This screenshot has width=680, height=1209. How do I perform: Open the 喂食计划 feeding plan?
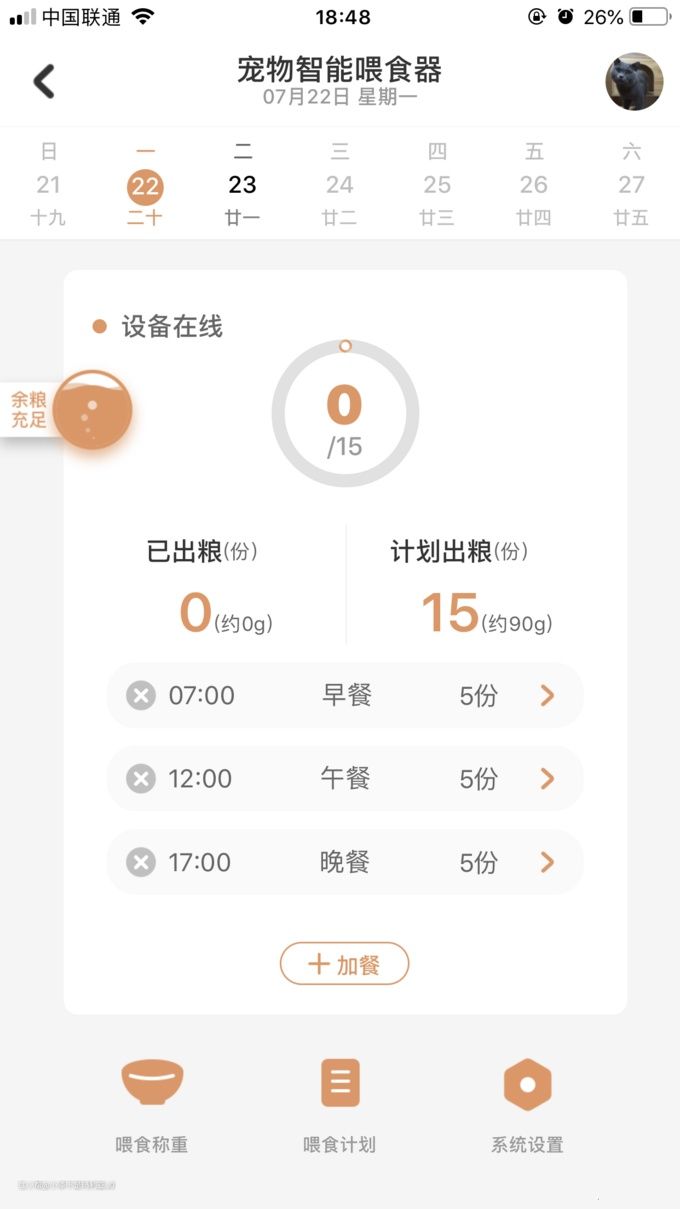340,1105
